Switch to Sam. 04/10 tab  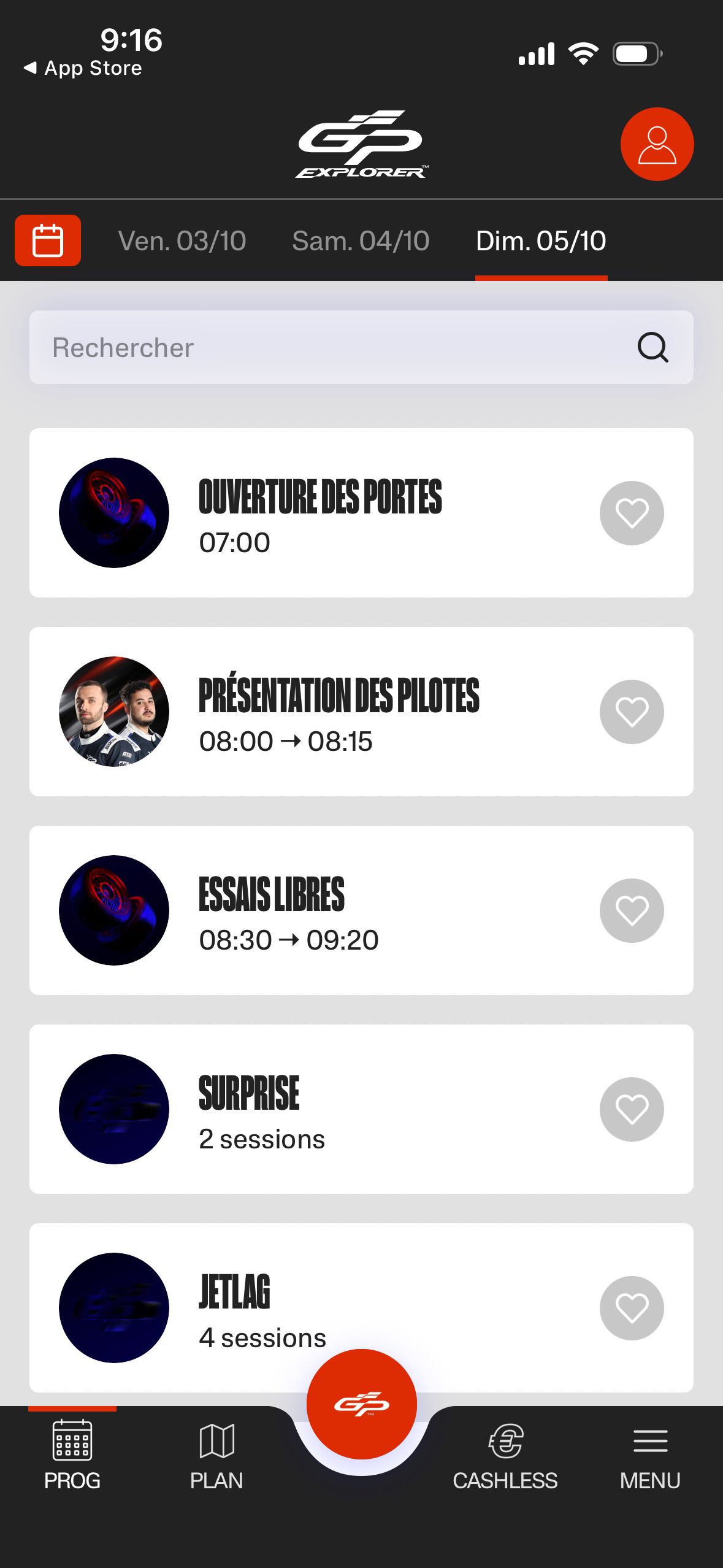tap(361, 241)
